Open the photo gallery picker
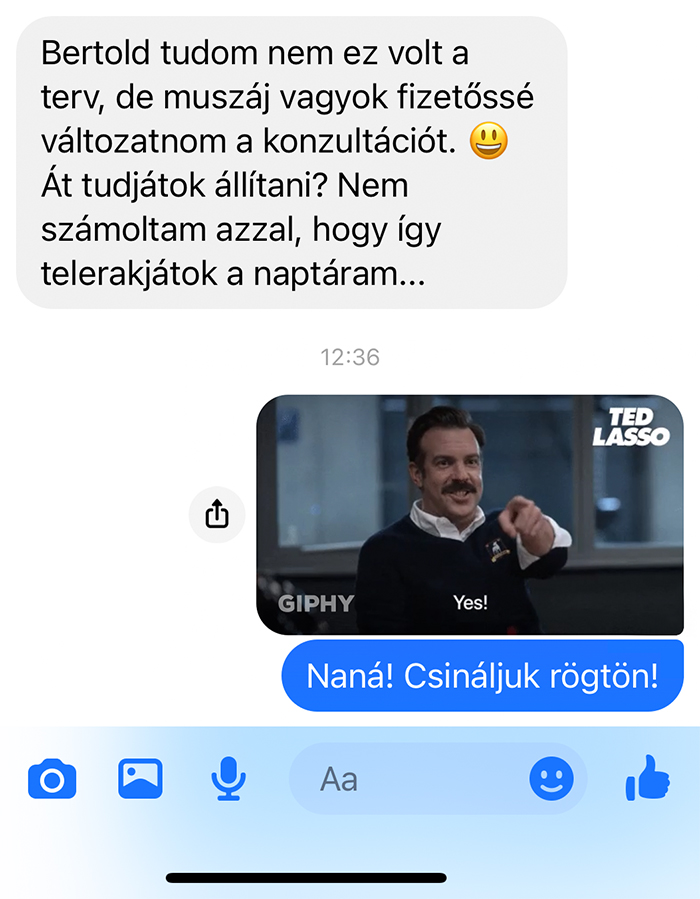This screenshot has width=700, height=899. point(140,778)
